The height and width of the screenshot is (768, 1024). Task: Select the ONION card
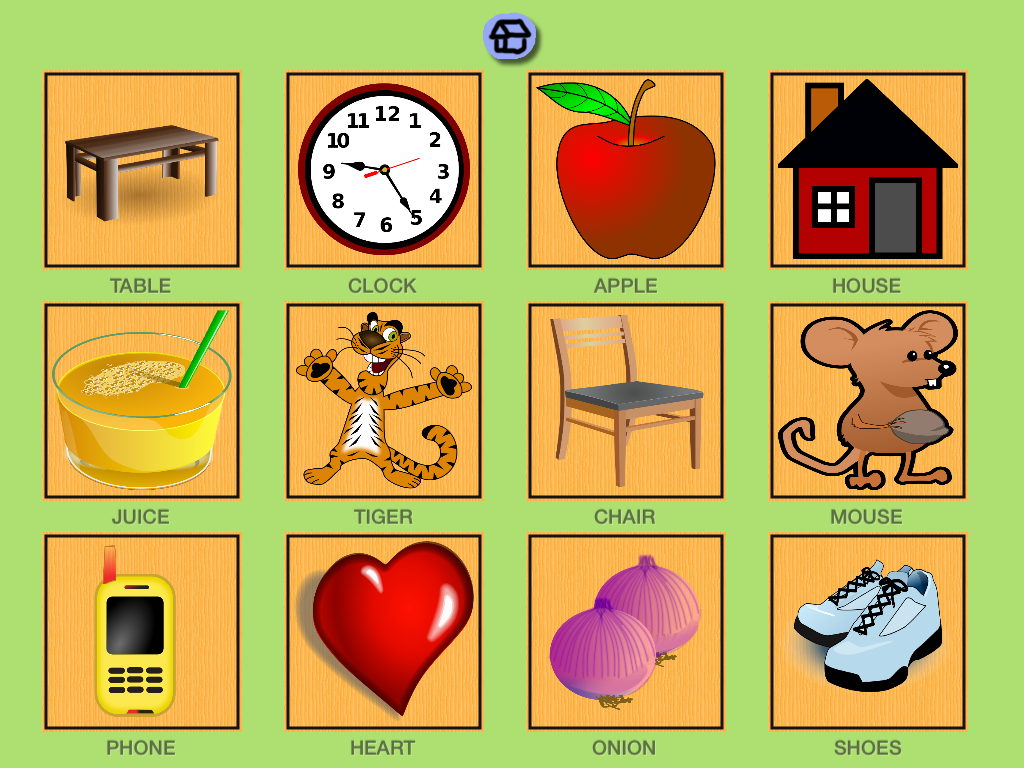point(626,632)
